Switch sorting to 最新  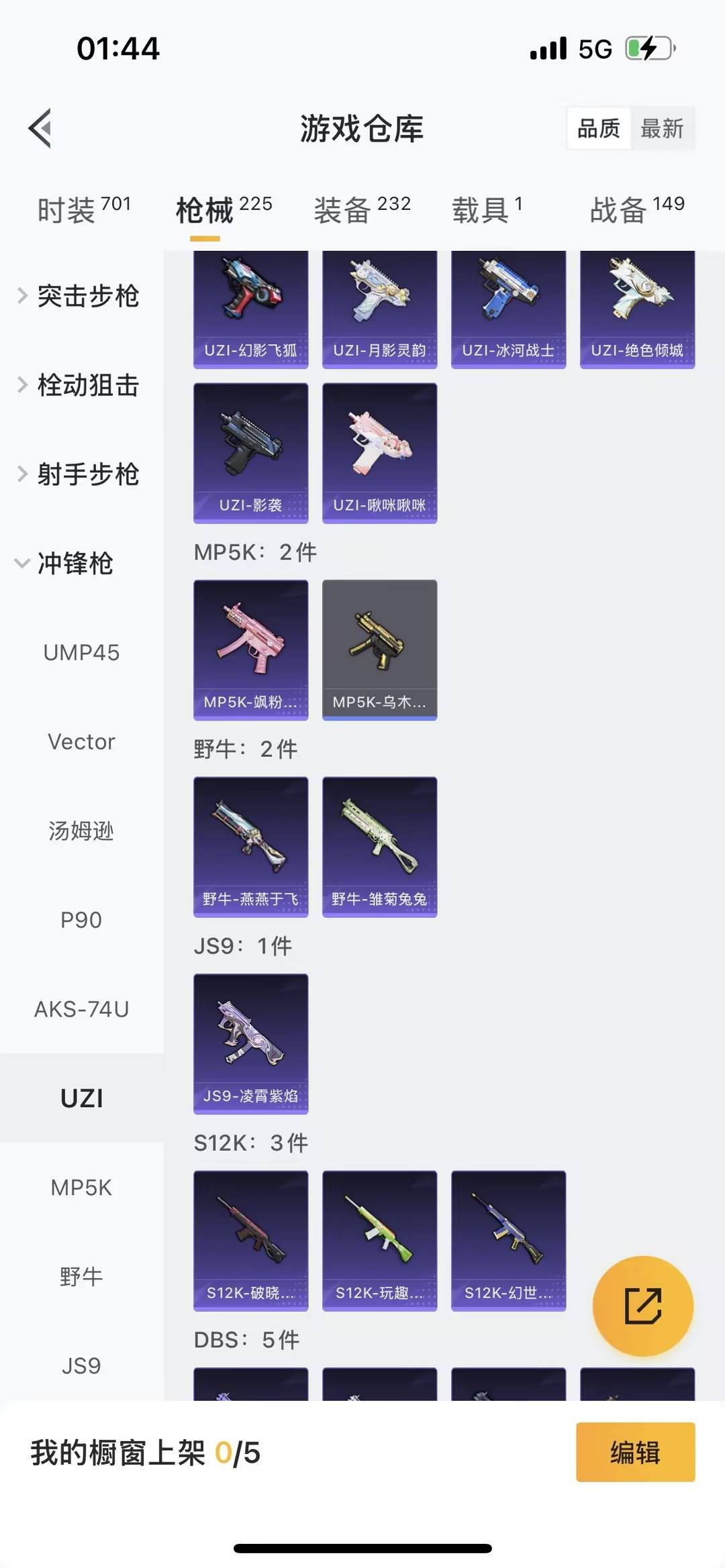(662, 127)
